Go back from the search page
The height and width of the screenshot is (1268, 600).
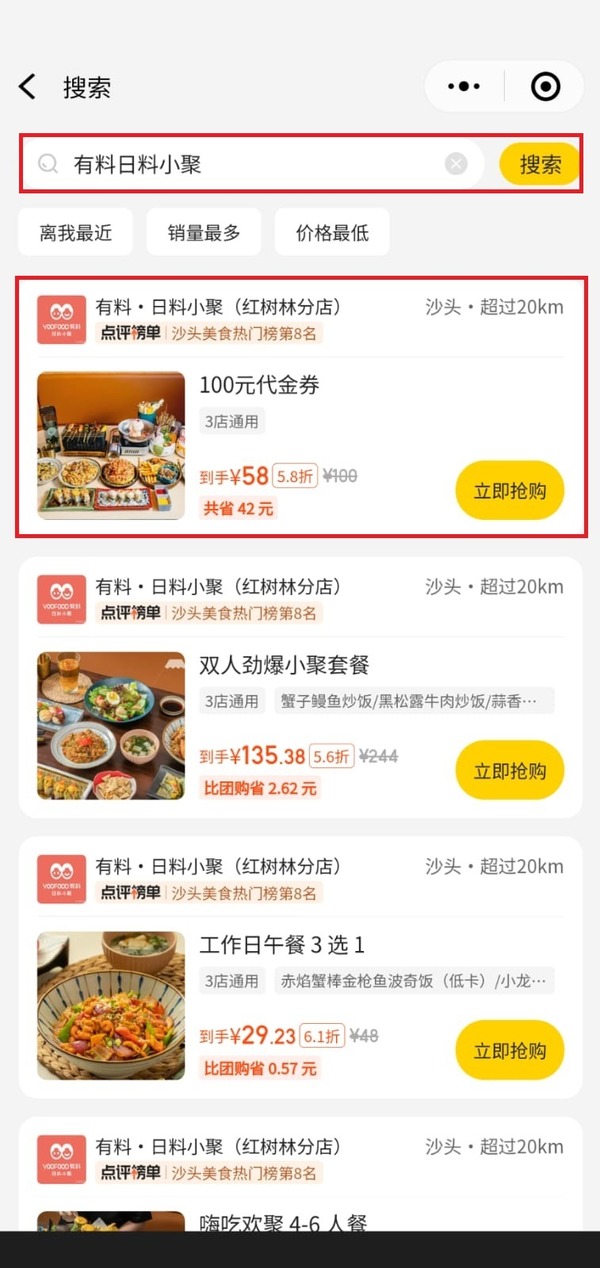pos(27,87)
